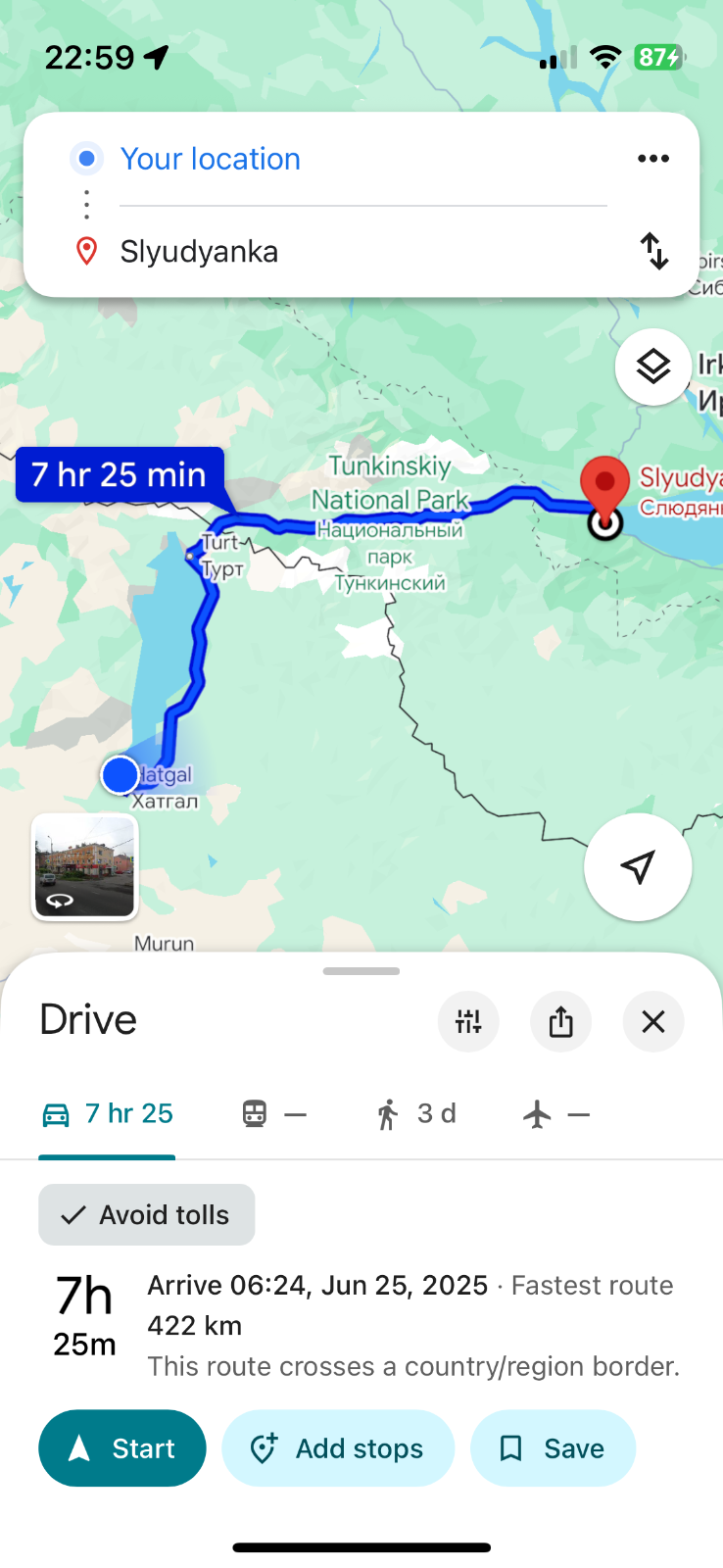Swap start and destination locations
Viewport: 723px width, 1568px height.
[654, 251]
